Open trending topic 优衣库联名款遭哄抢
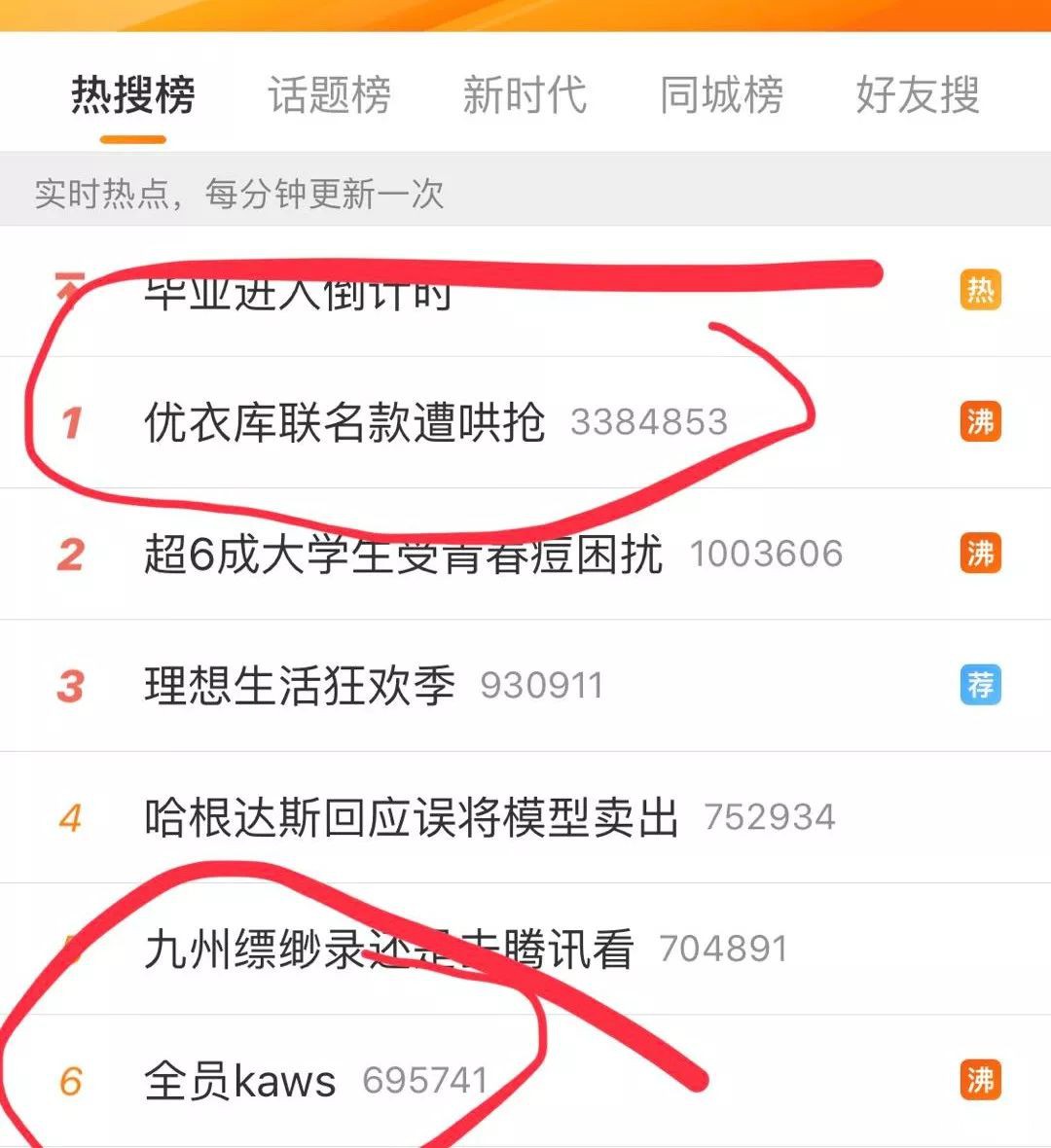The image size is (1051, 1148). [x=344, y=422]
